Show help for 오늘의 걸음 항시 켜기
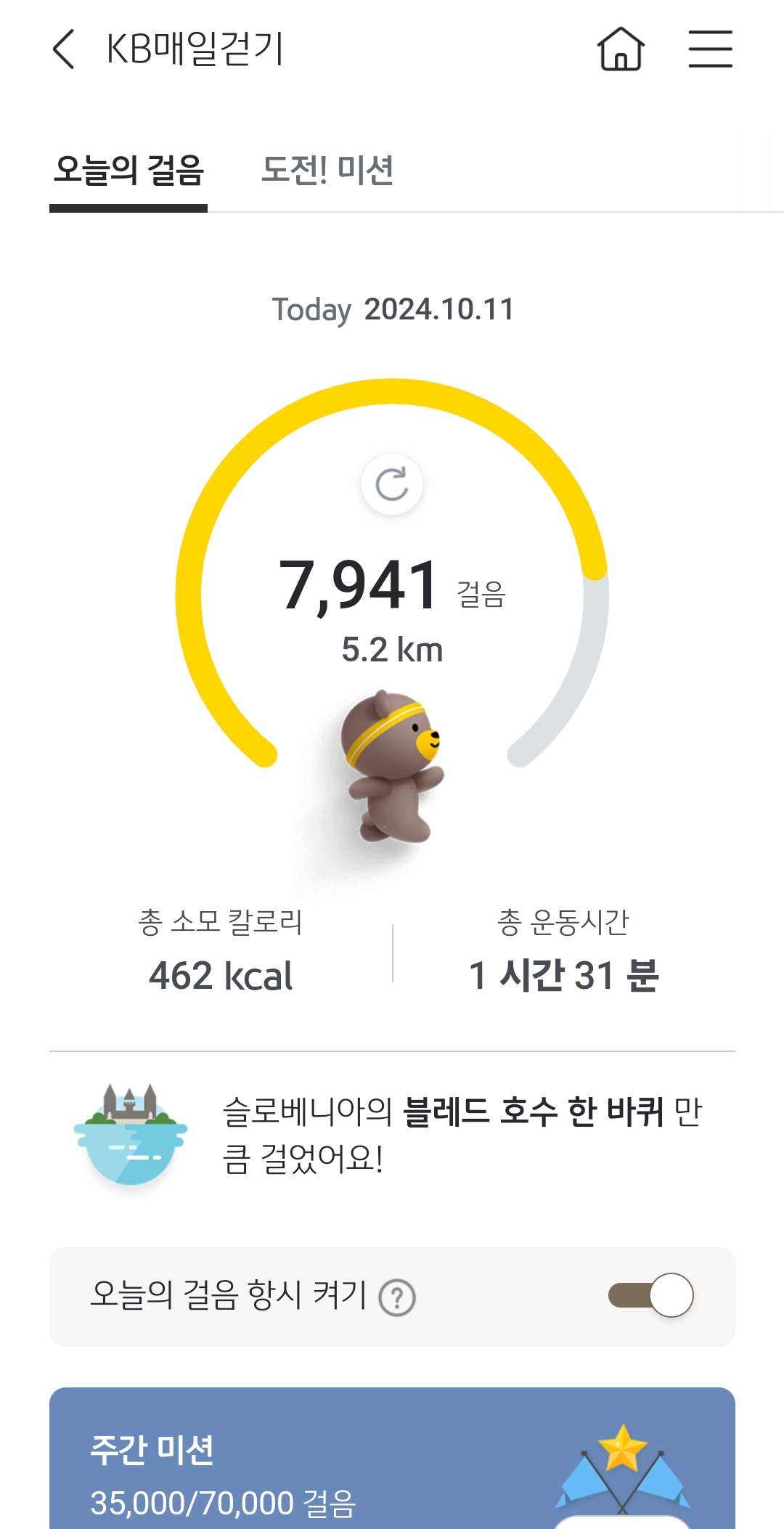 (x=397, y=1298)
